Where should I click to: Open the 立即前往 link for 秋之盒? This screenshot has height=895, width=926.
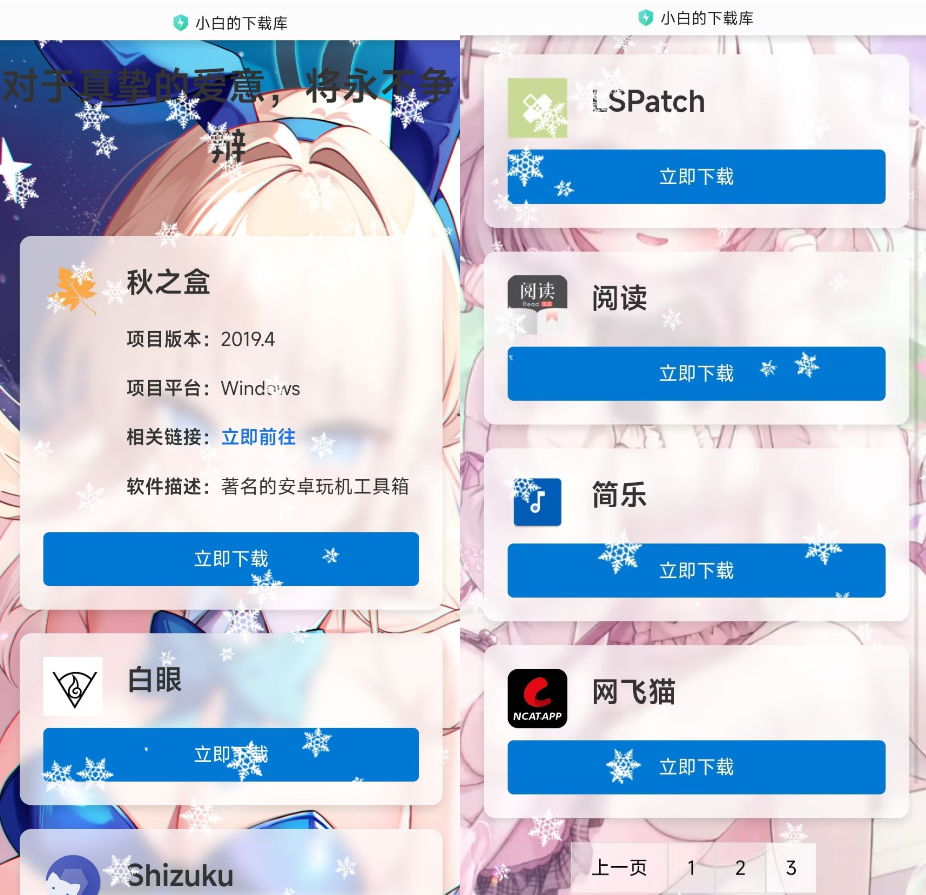[x=258, y=437]
